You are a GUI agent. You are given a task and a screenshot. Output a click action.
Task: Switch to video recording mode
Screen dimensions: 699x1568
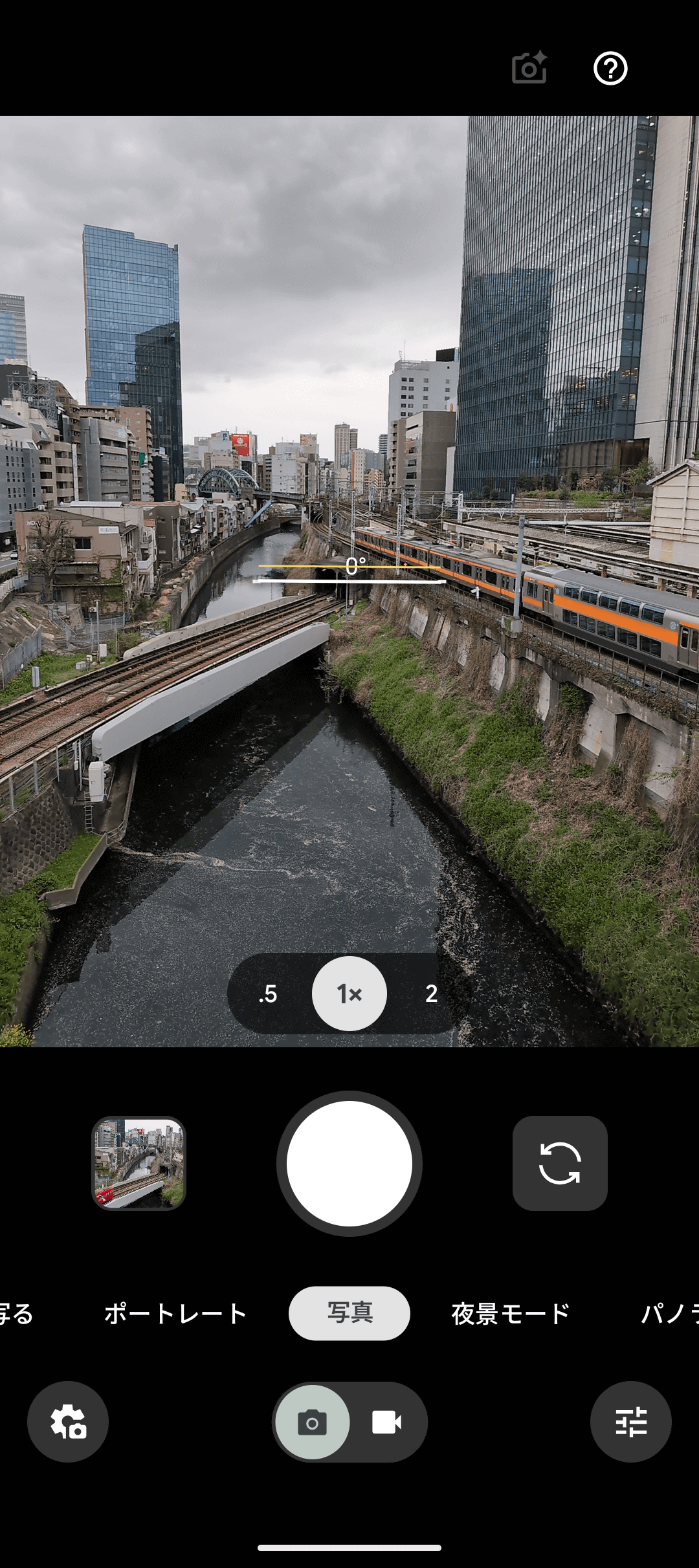click(x=387, y=1422)
